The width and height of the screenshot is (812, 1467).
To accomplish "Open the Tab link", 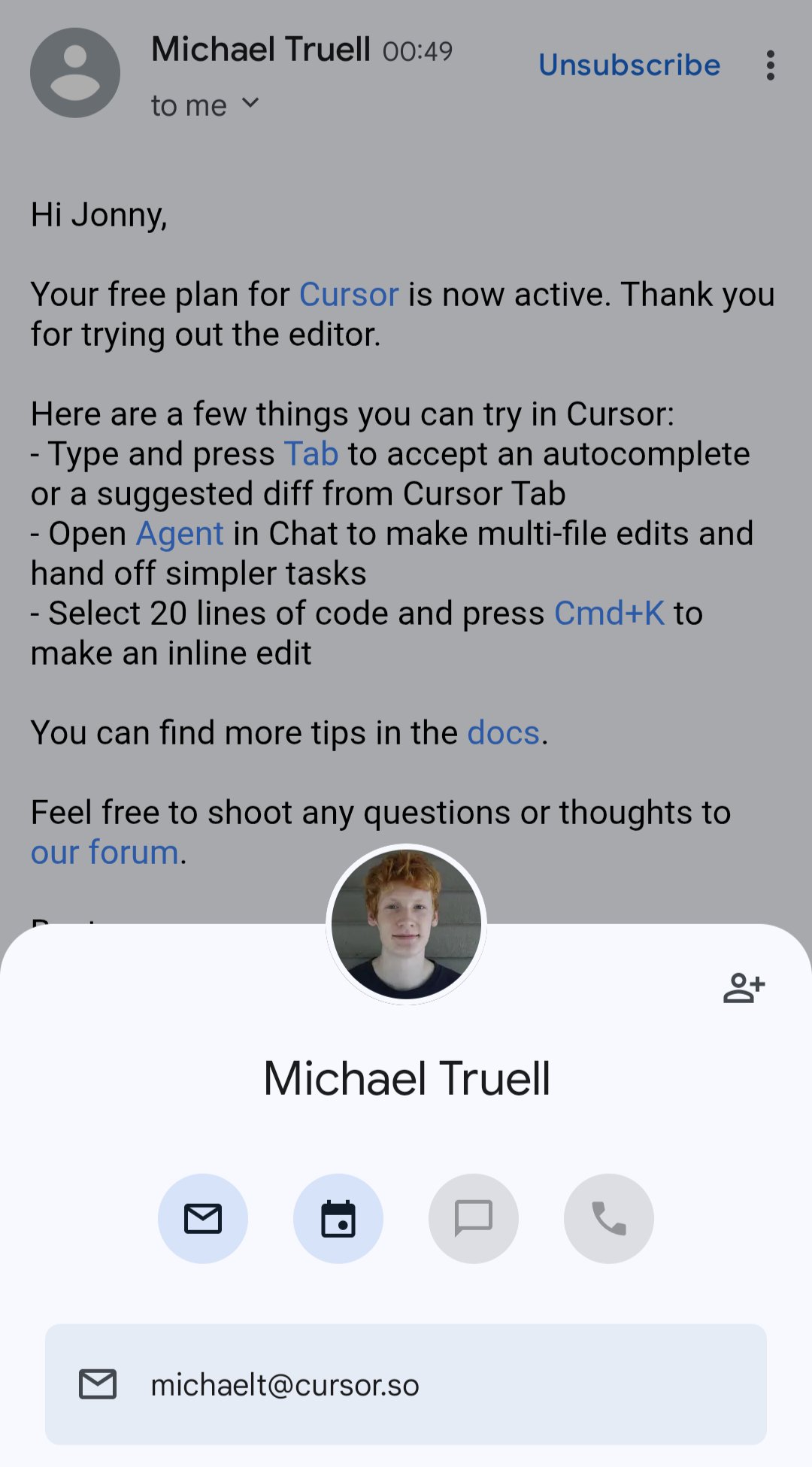I will (311, 454).
